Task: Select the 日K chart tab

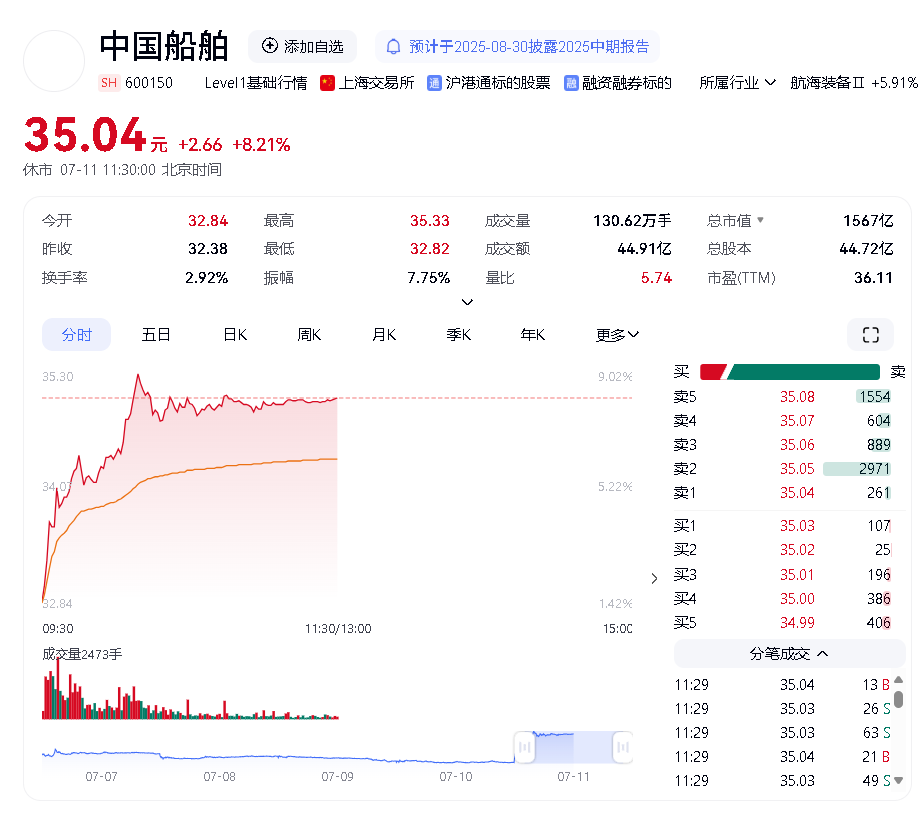Action: click(235, 335)
